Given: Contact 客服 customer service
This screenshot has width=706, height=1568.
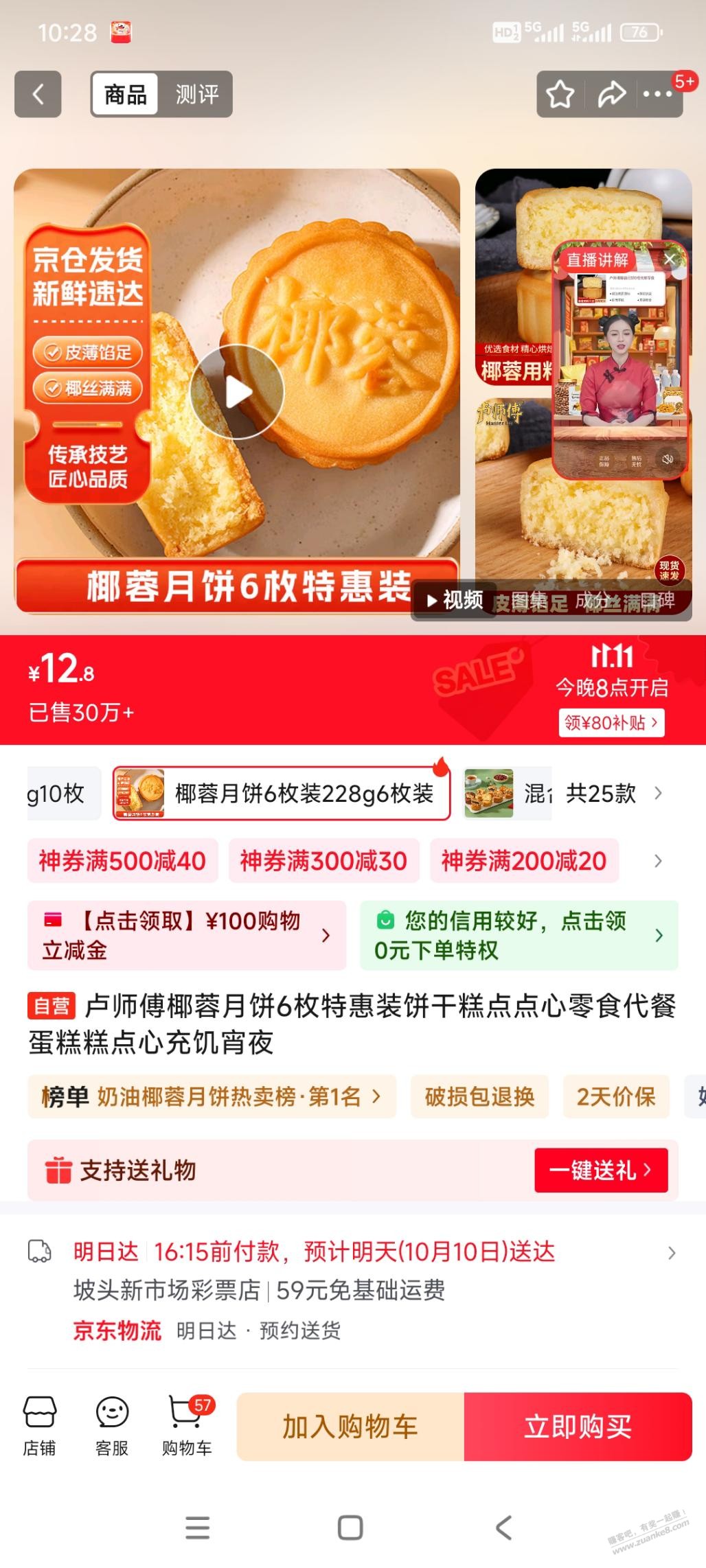Looking at the screenshot, I should 112,1426.
